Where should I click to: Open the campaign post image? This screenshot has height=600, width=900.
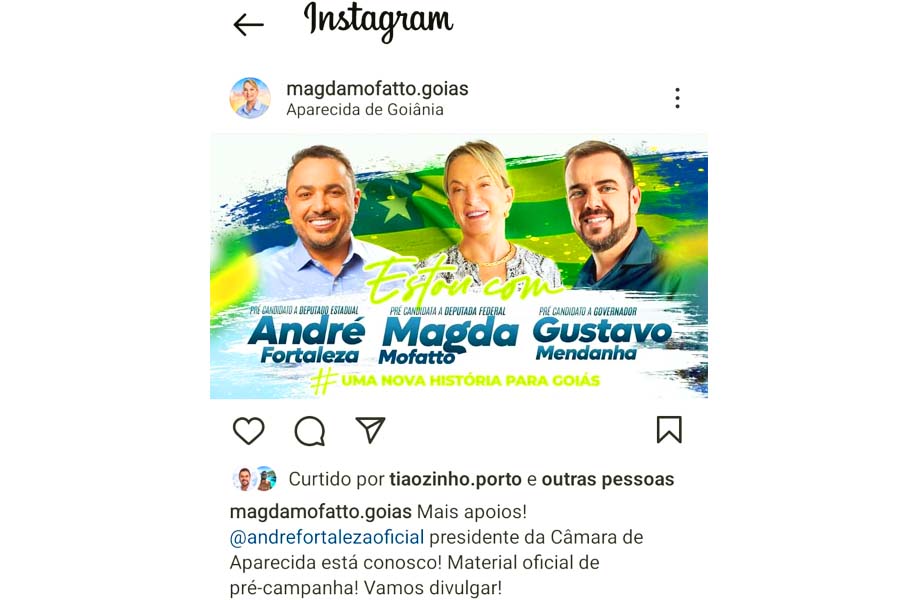[458, 266]
